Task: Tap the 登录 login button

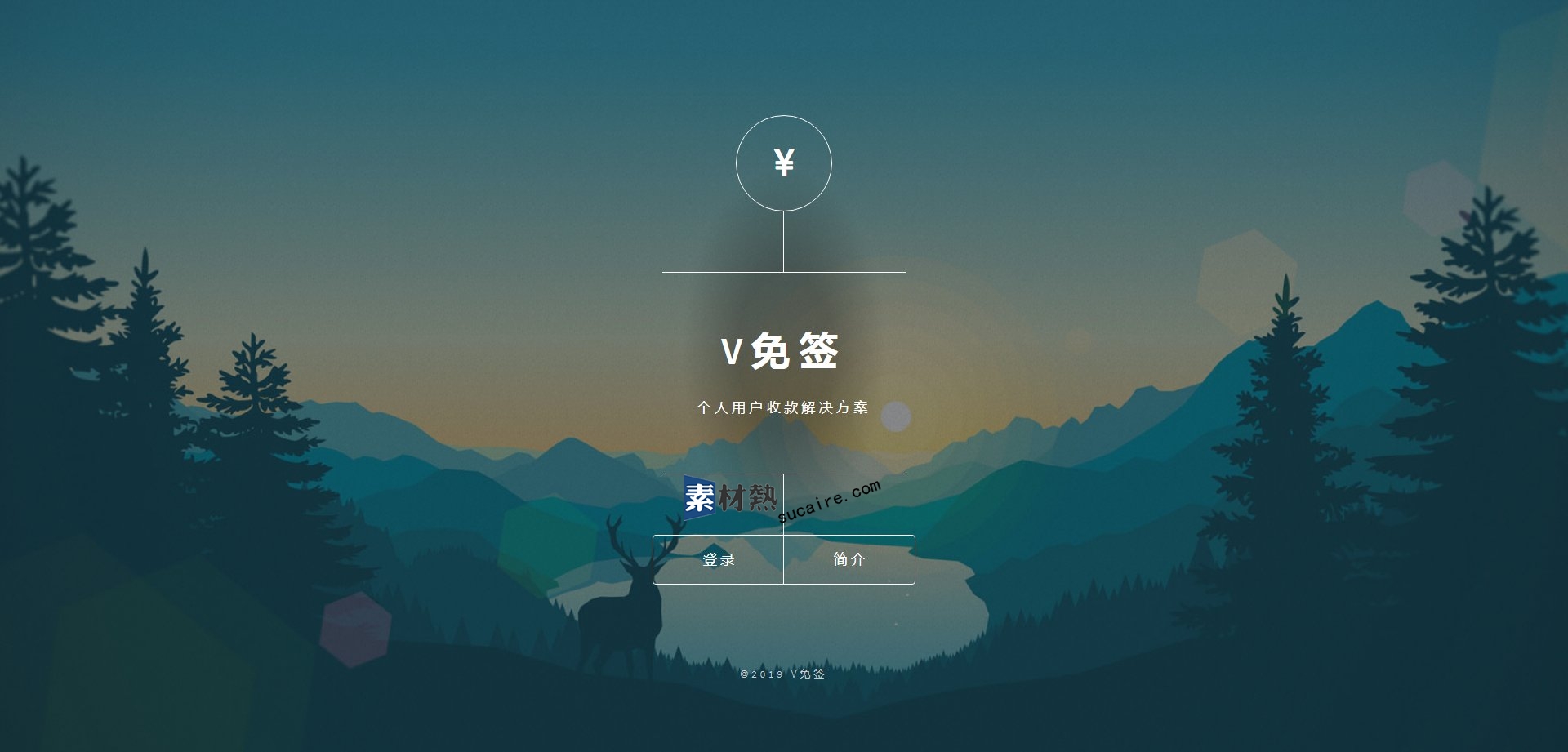Action: click(x=719, y=560)
